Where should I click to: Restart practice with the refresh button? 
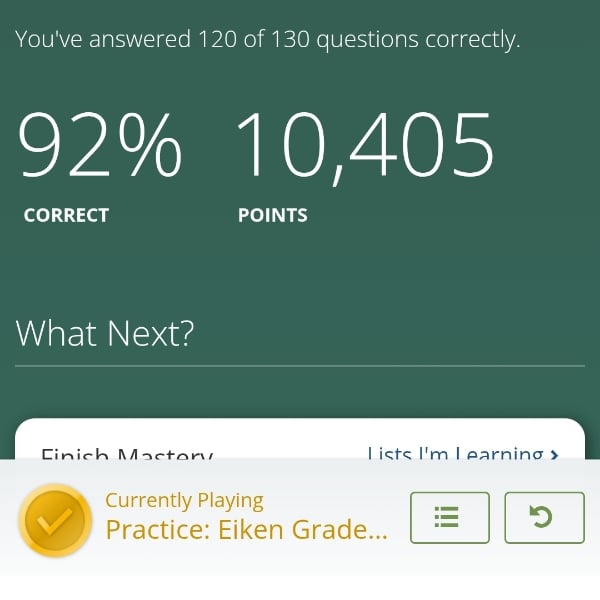(x=543, y=517)
